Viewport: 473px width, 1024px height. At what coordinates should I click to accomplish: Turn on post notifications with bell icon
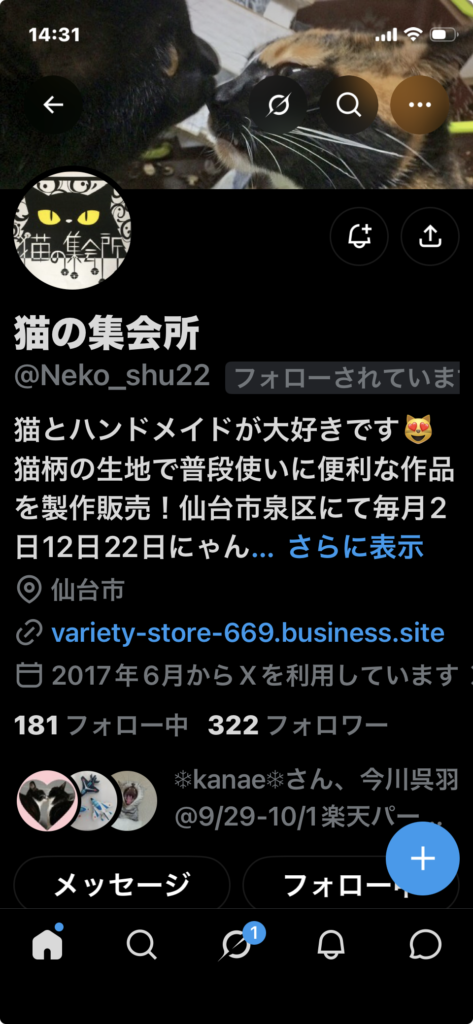click(359, 236)
